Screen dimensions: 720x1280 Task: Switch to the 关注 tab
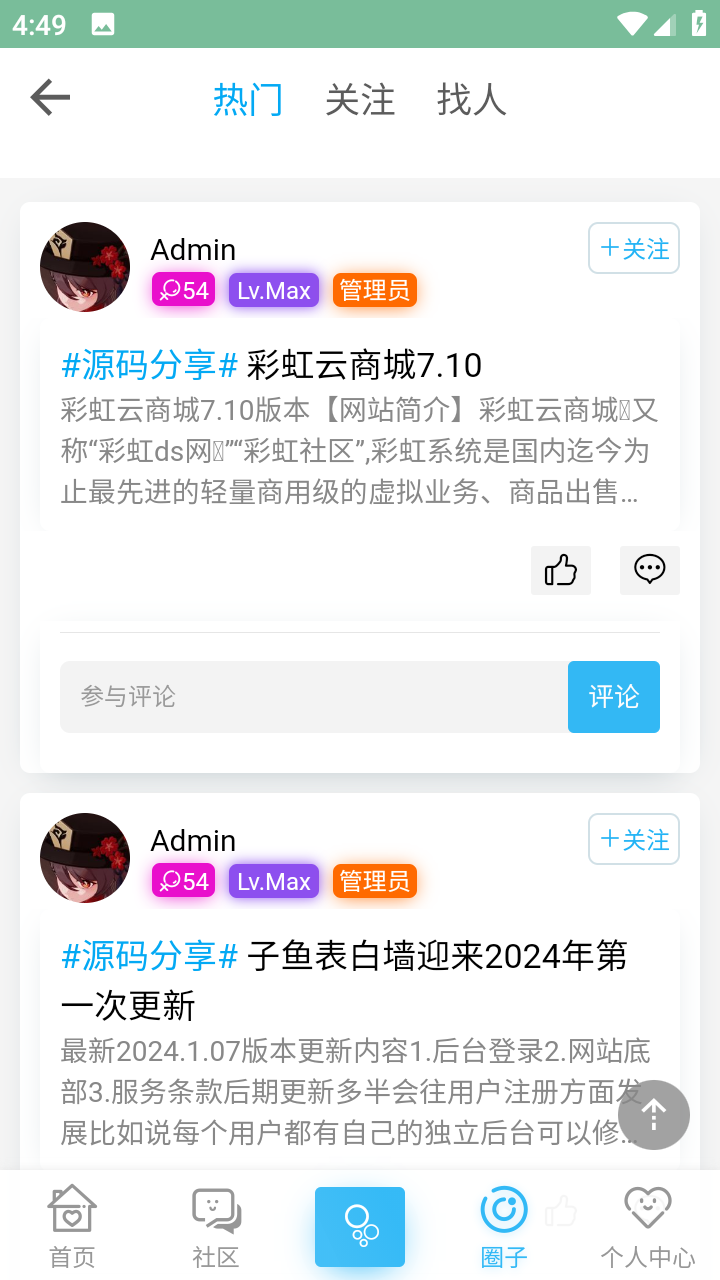[360, 100]
